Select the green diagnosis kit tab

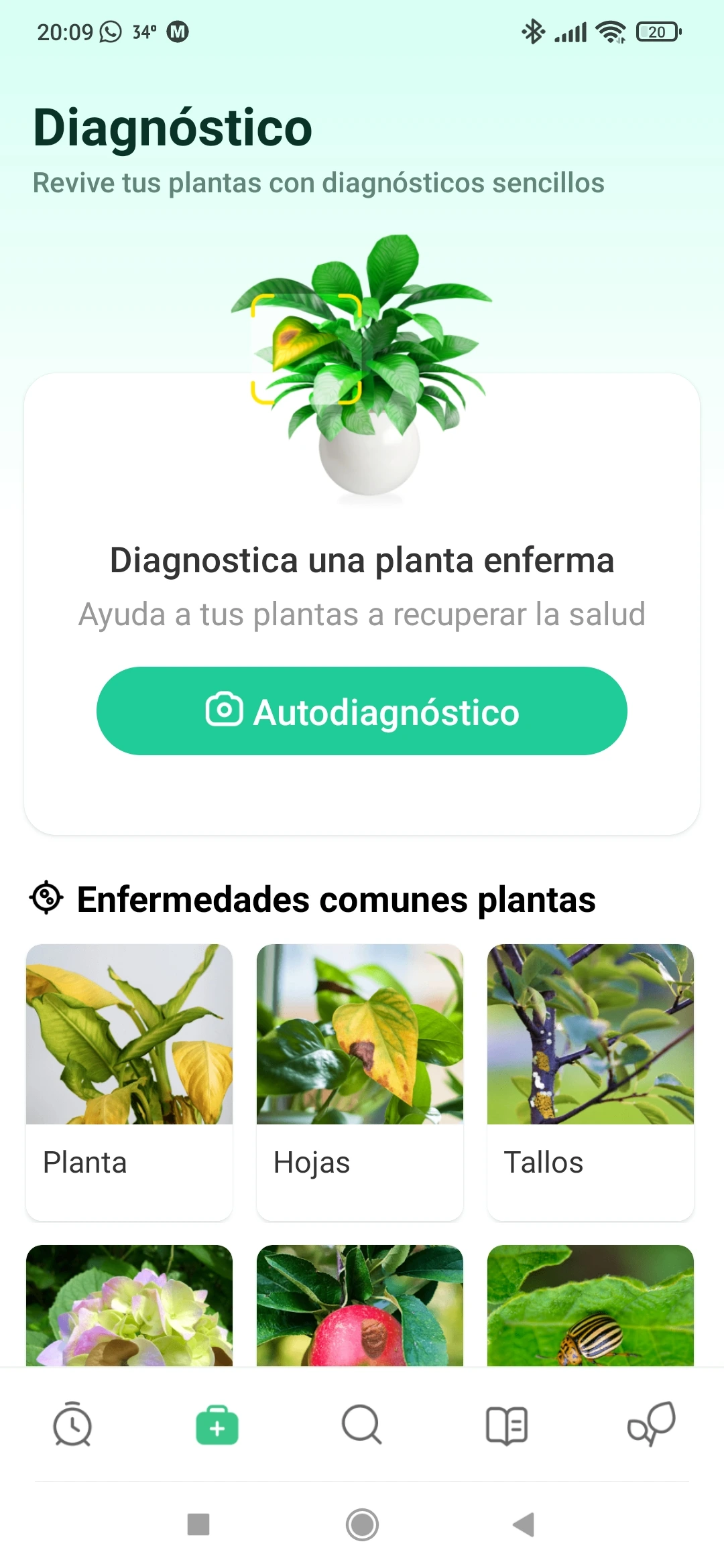217,1425
